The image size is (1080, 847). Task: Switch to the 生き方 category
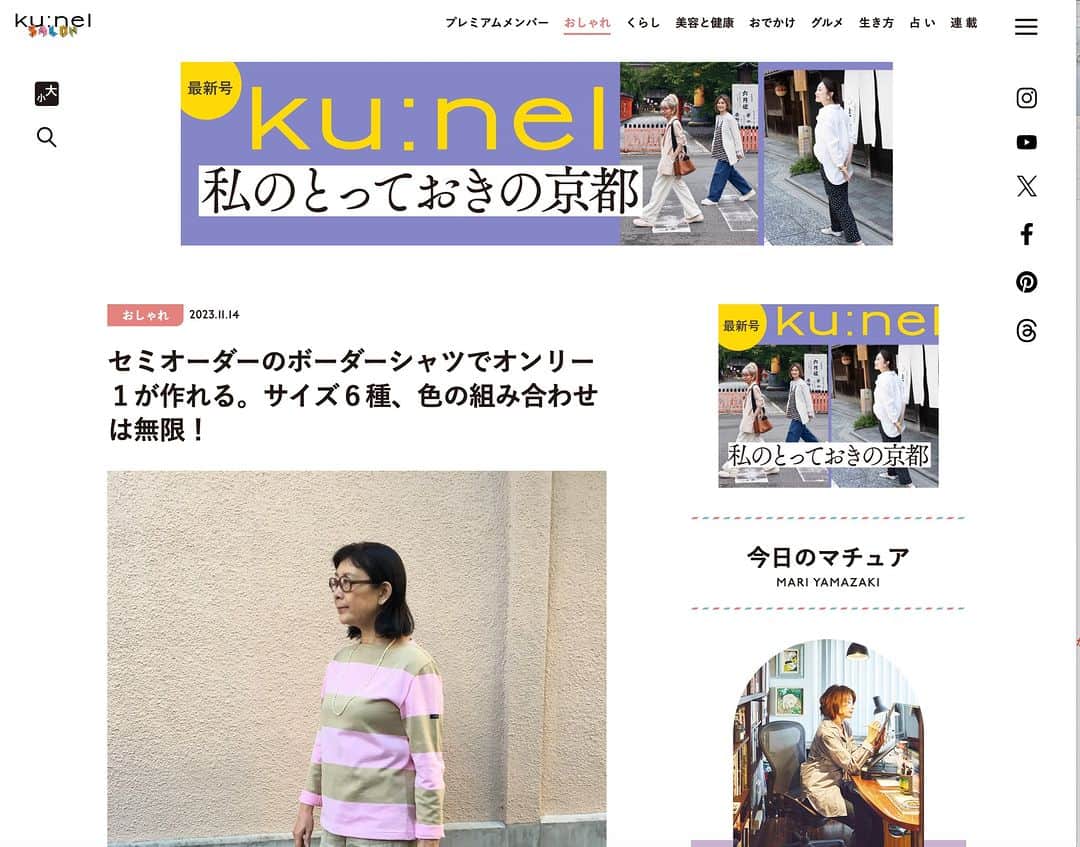point(876,23)
